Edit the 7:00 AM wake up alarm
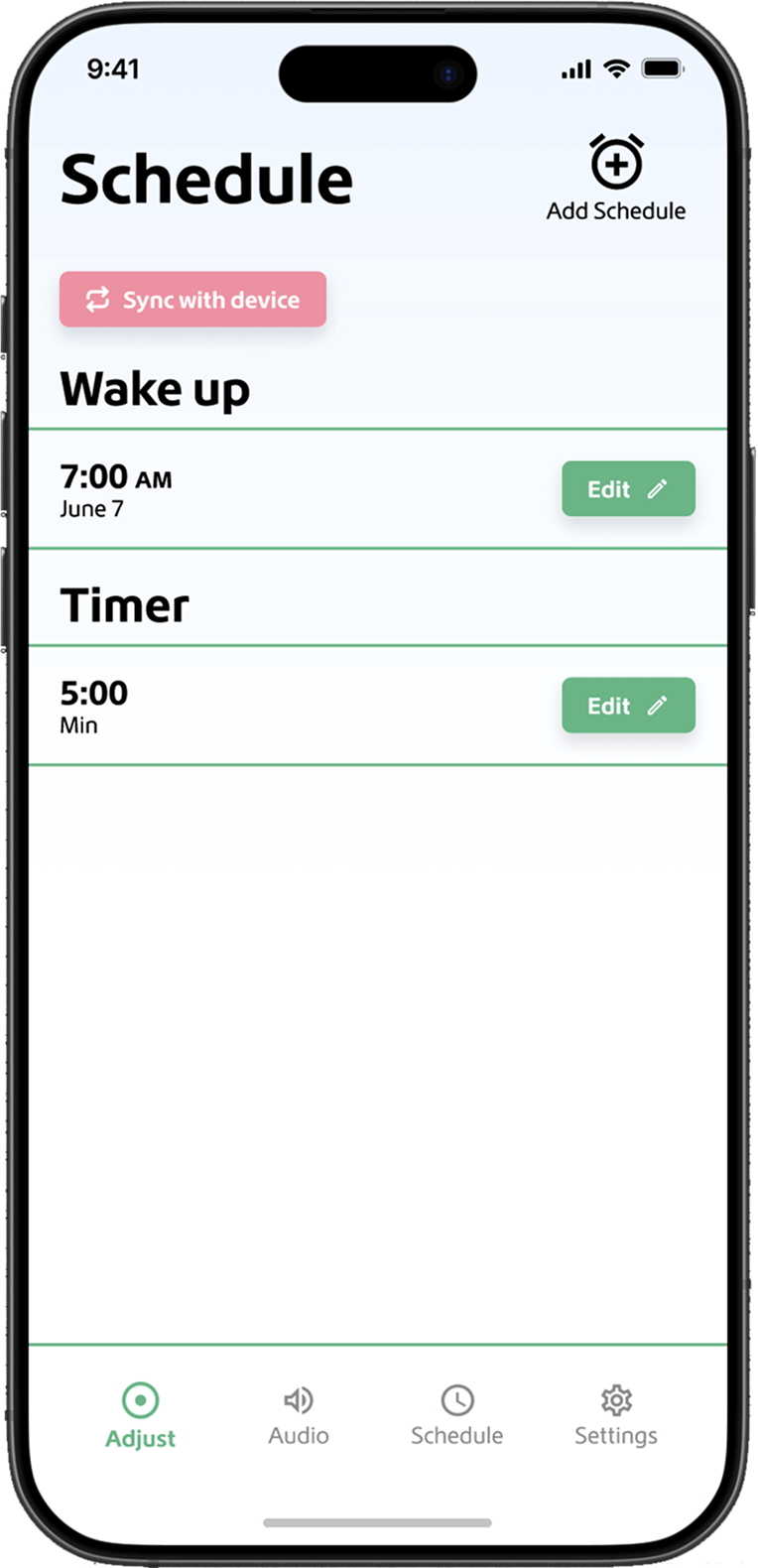The image size is (758, 1568). click(628, 488)
